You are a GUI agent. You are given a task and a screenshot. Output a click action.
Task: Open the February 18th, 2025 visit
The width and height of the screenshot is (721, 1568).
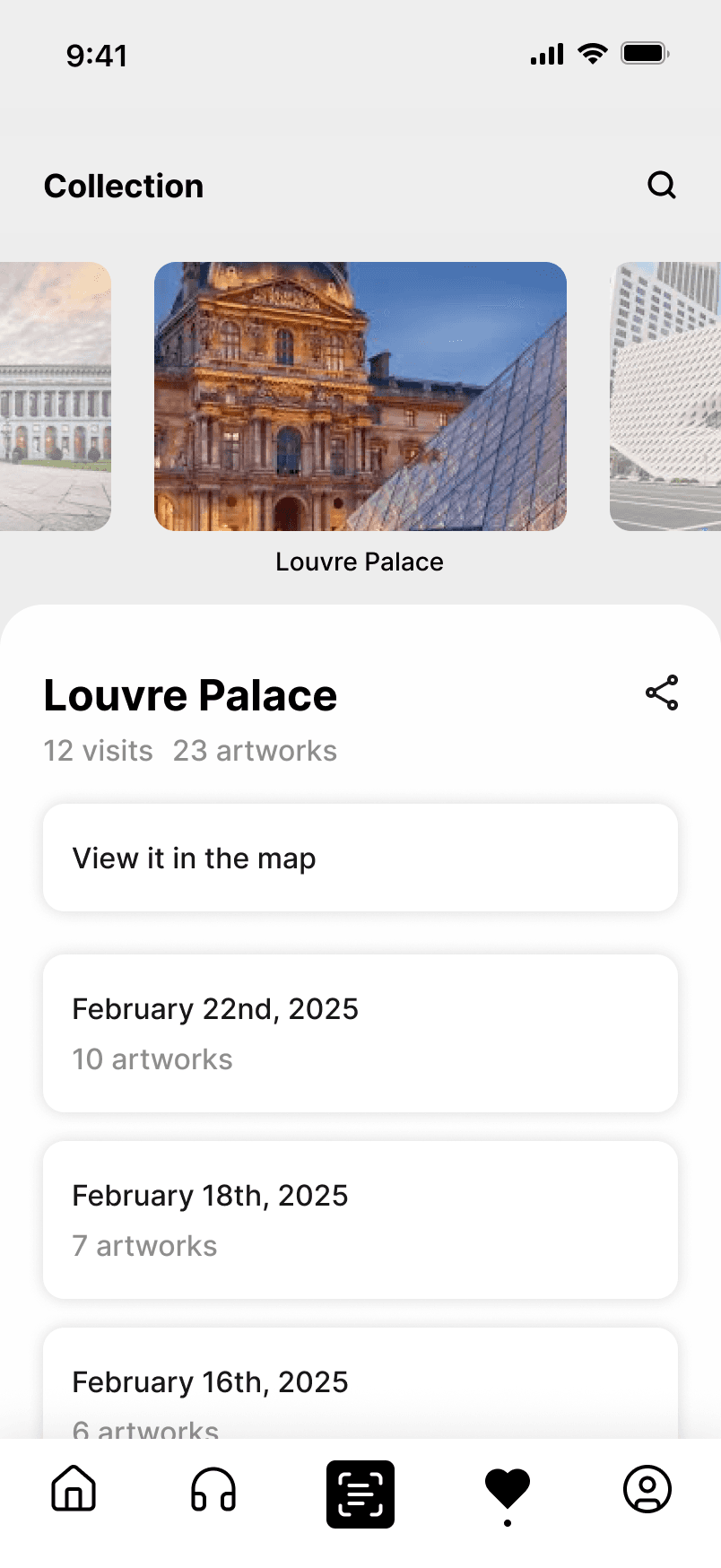[360, 1219]
